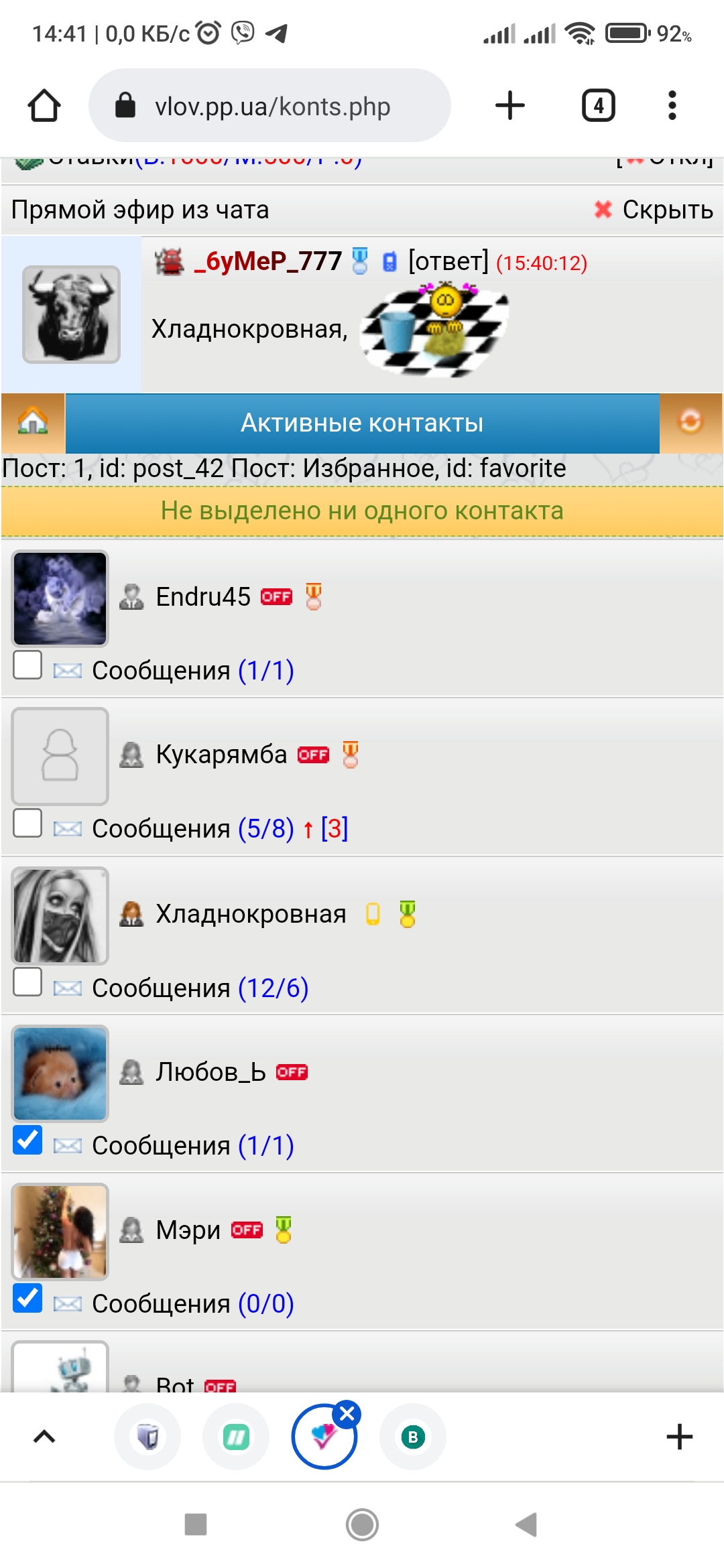Open the browser overflow menu

[x=672, y=106]
